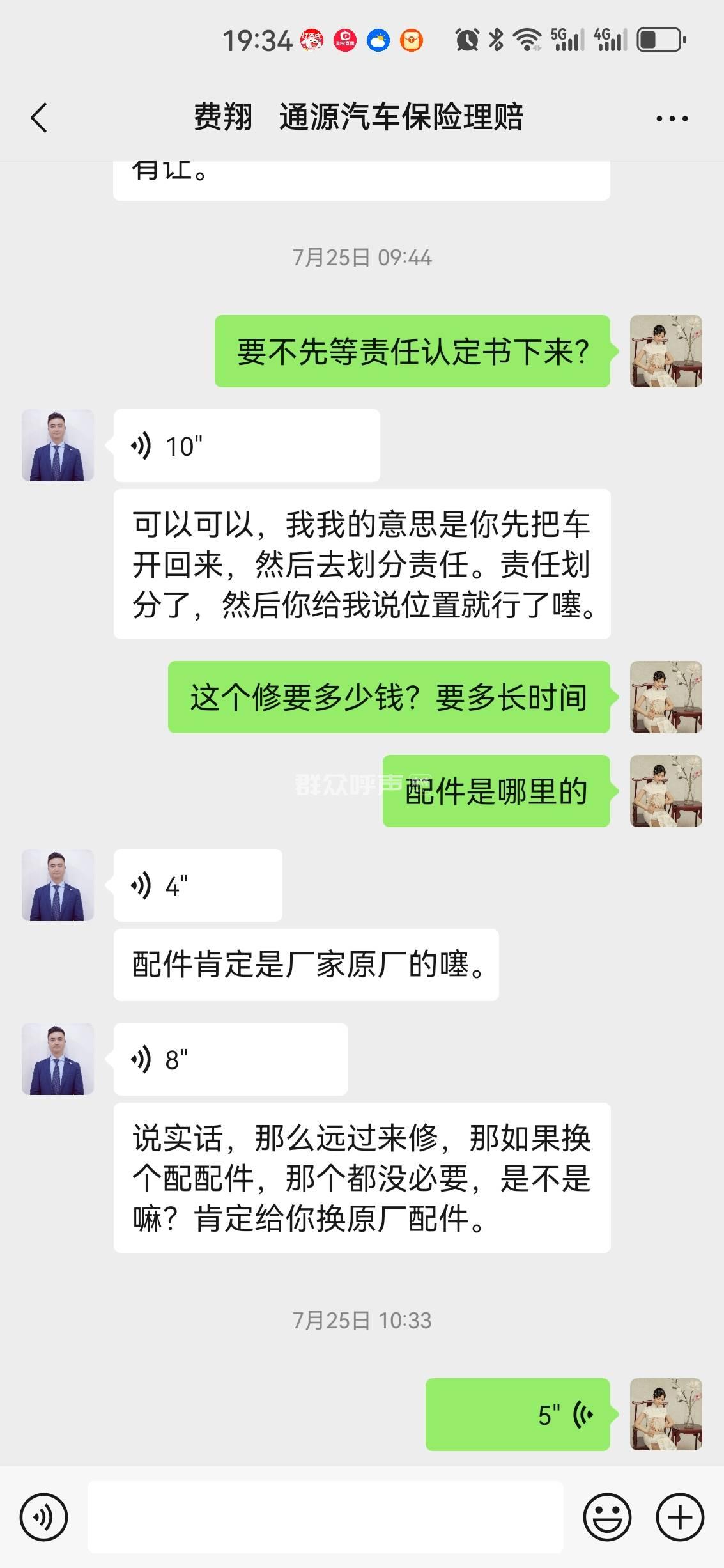
Task: Open the chat info overflow menu
Action: (x=672, y=118)
